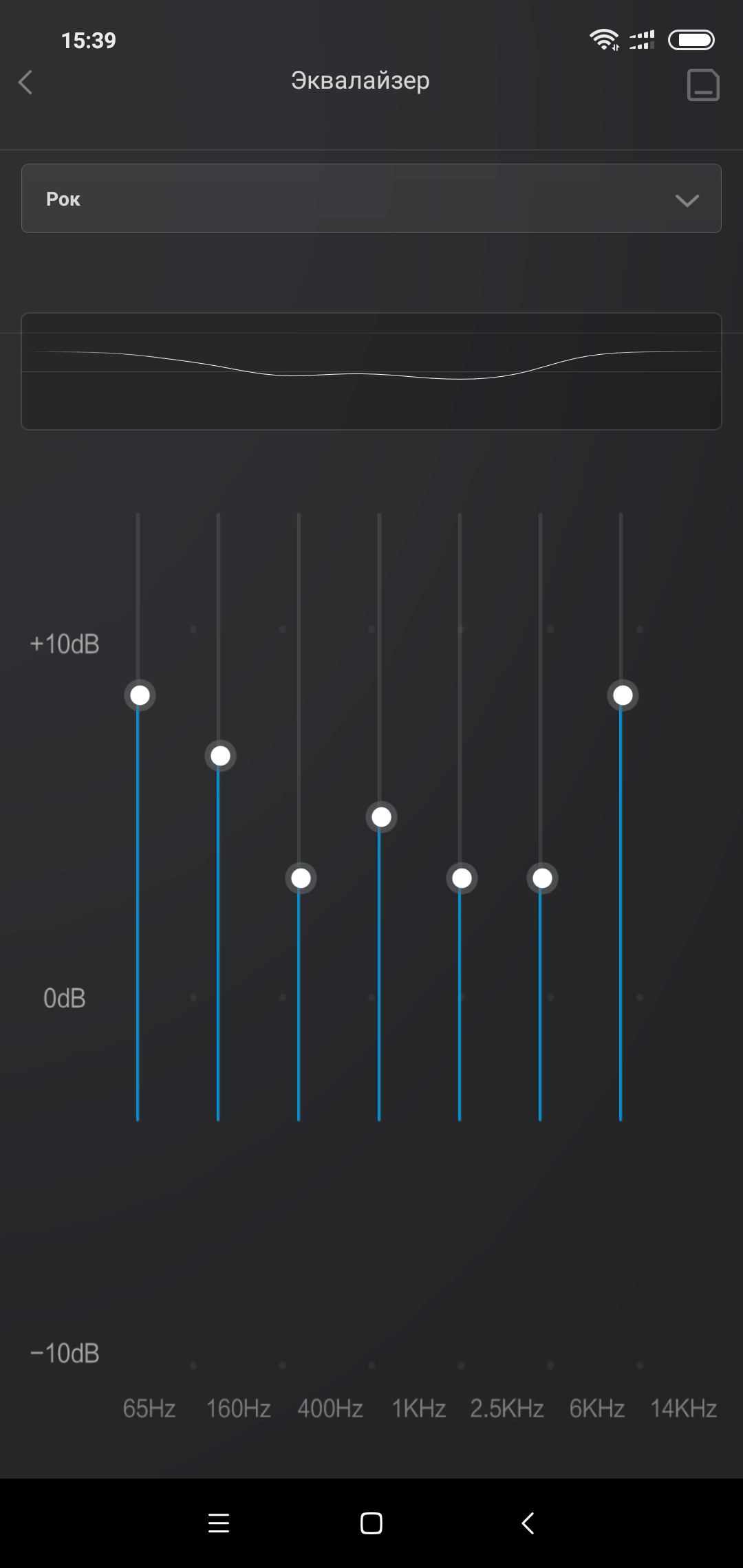Go back from the Эквалайзер screen
This screenshot has width=743, height=1568.
coord(26,83)
